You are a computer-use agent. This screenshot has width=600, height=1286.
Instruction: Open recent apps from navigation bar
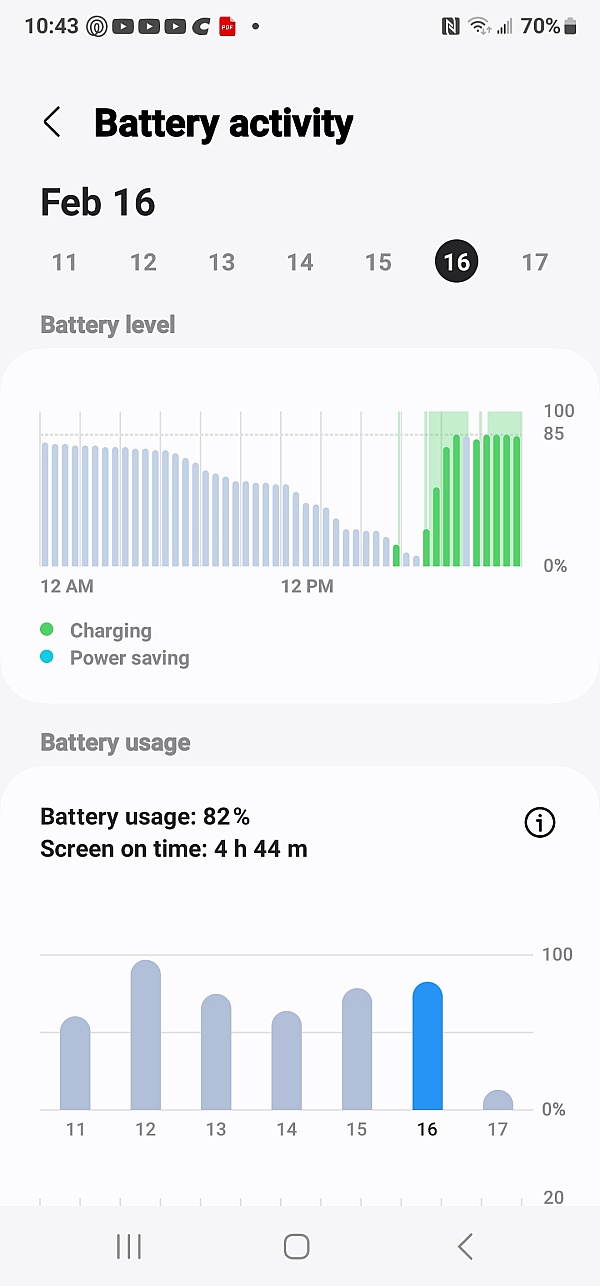coord(129,1246)
